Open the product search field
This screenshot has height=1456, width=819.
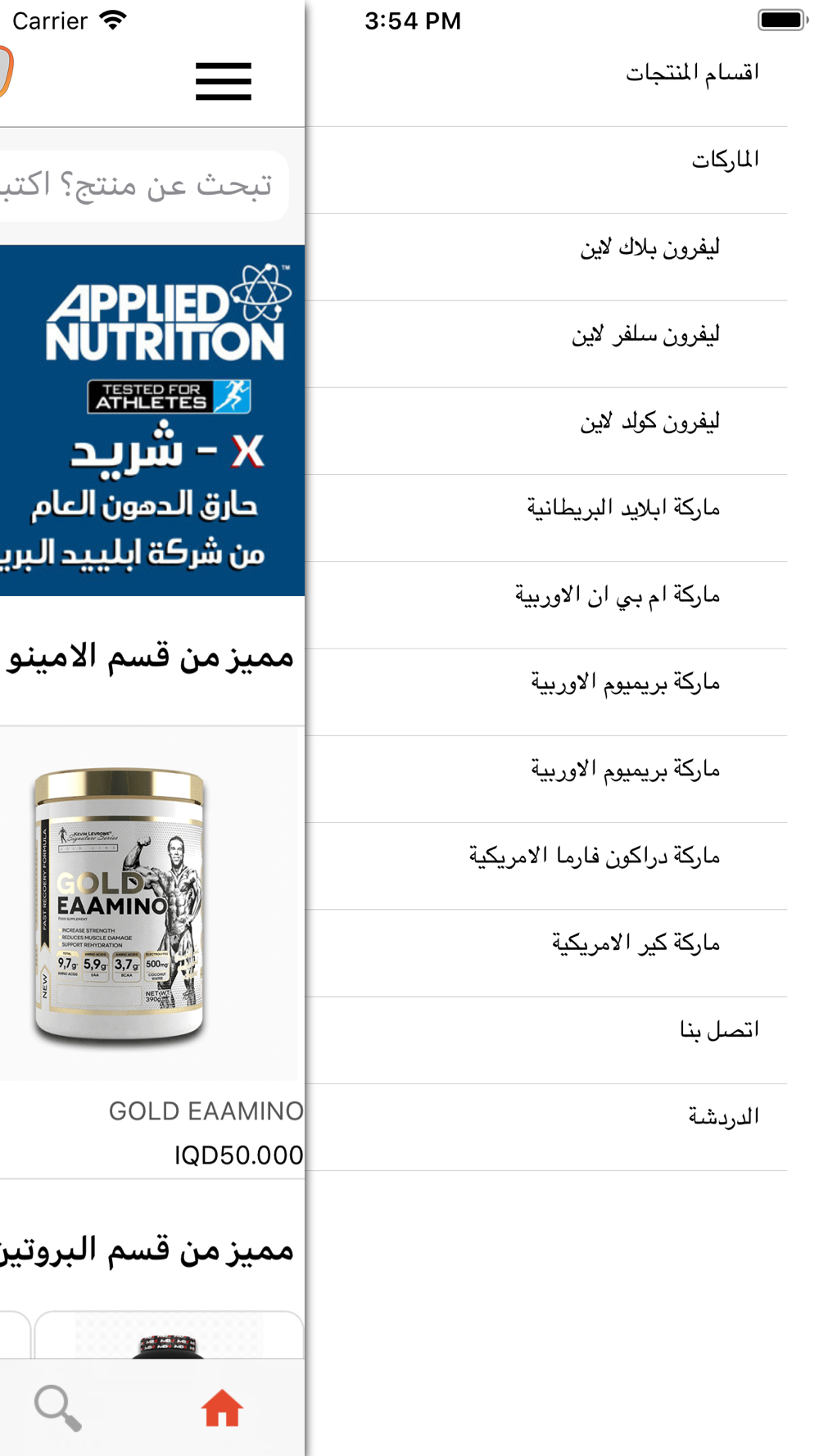pos(144,186)
